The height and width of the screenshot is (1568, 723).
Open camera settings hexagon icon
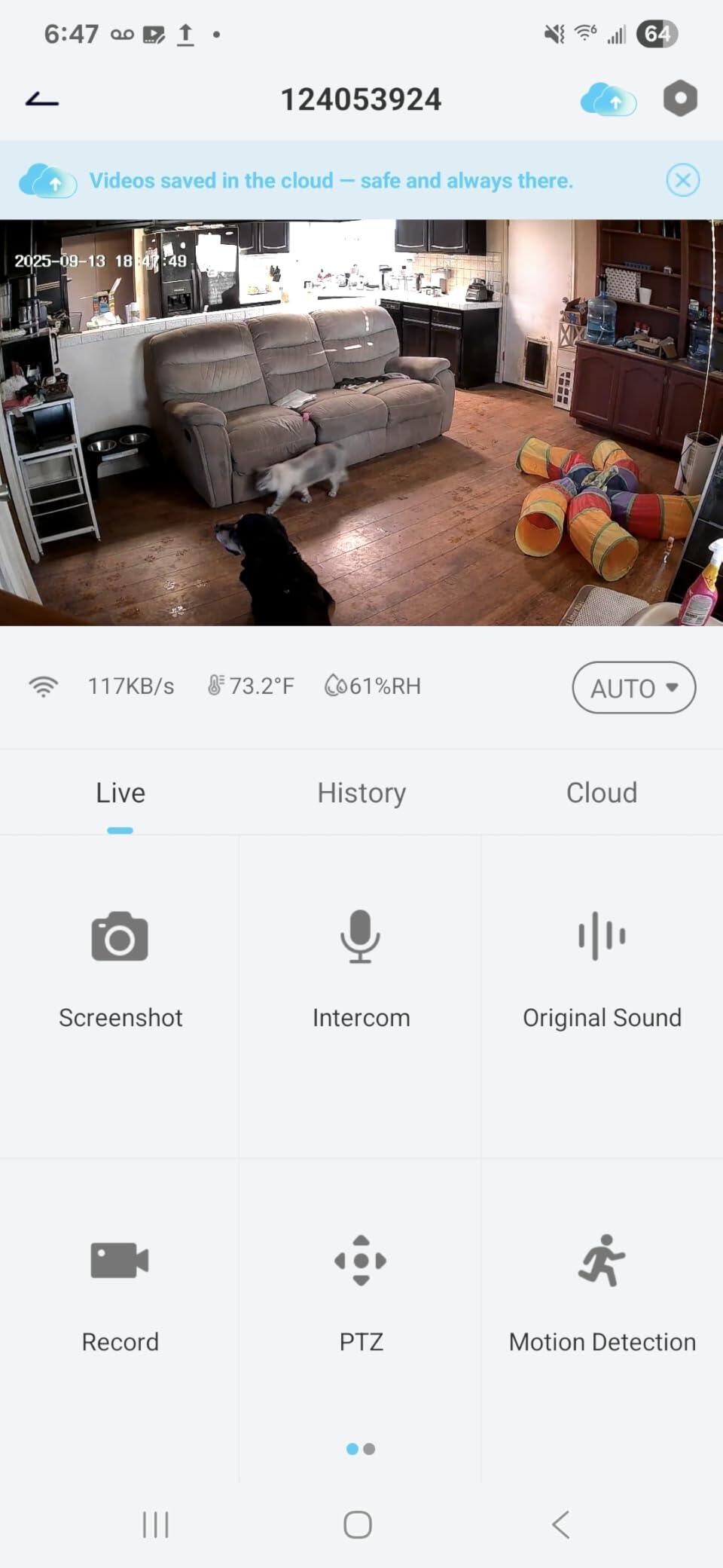coord(680,99)
